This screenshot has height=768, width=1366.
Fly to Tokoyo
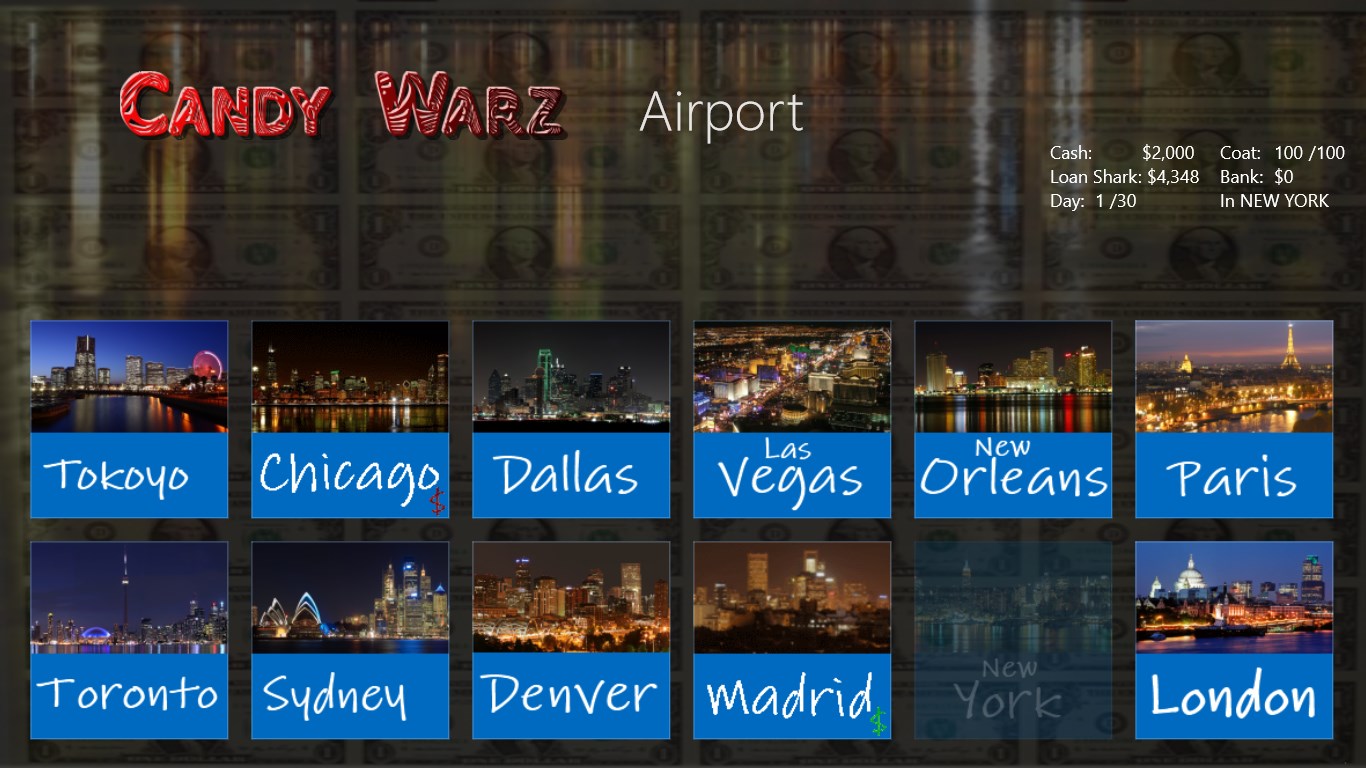[x=129, y=419]
